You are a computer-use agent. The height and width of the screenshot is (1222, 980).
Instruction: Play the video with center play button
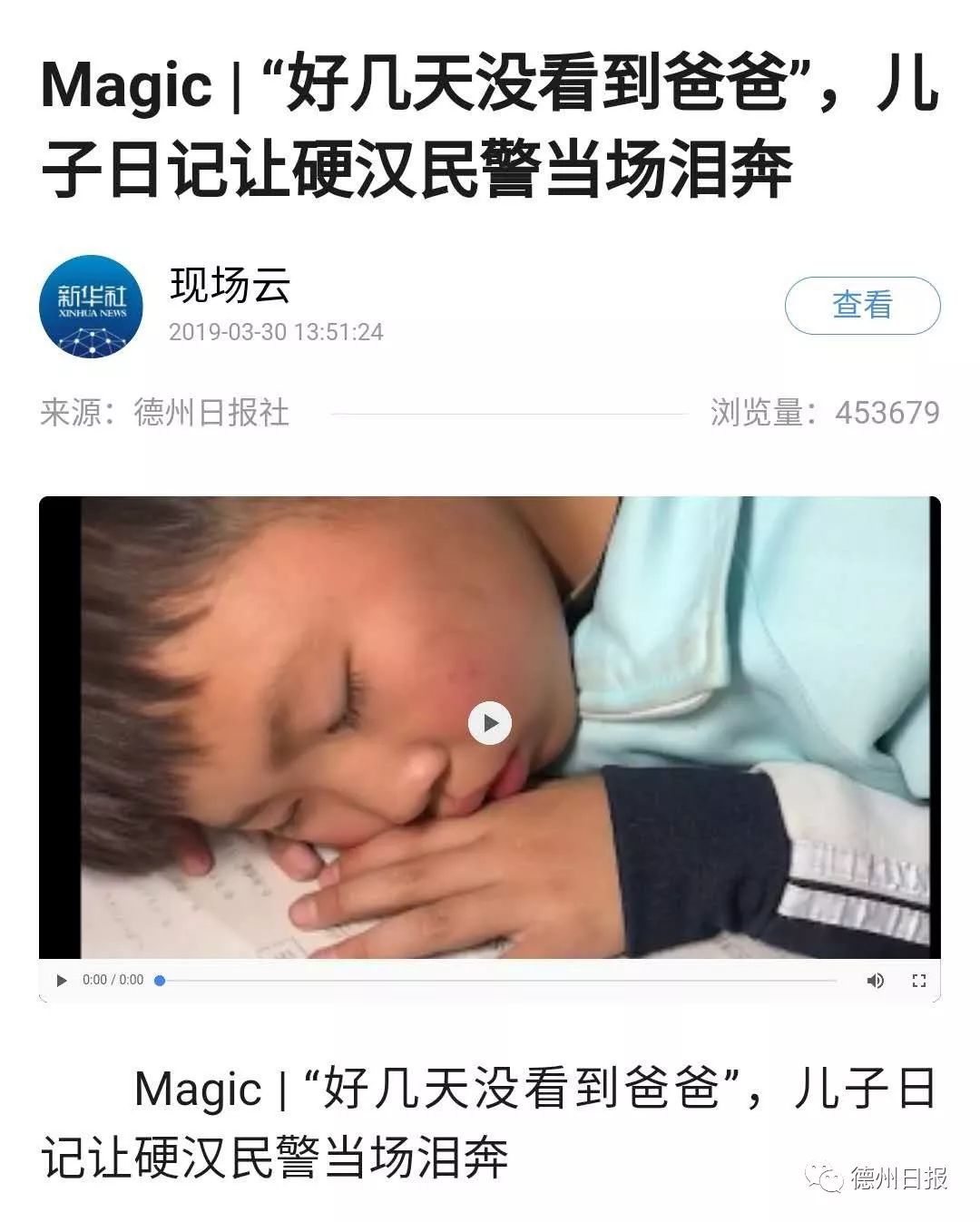click(490, 723)
